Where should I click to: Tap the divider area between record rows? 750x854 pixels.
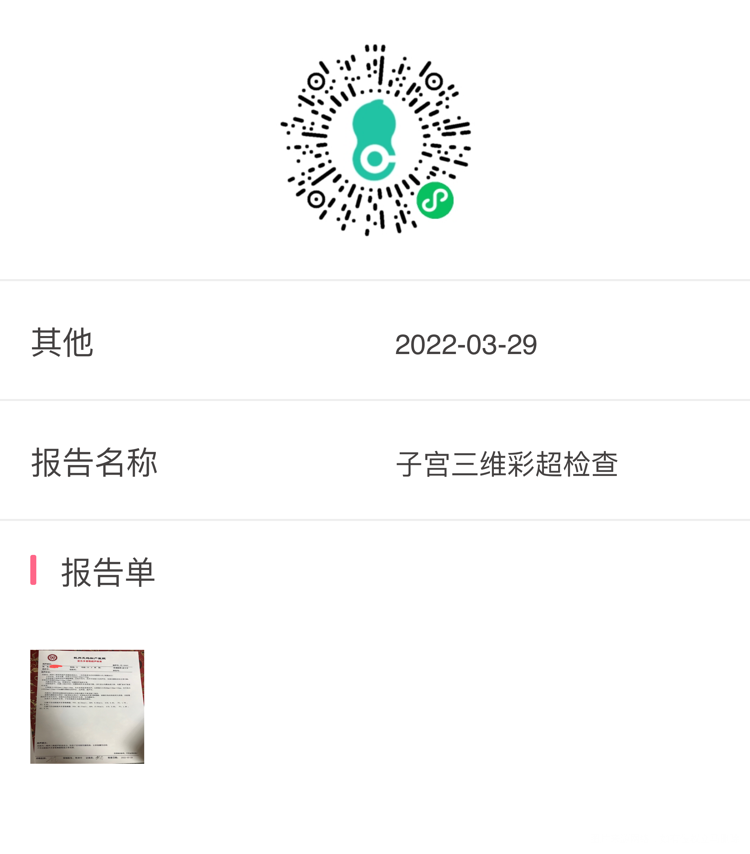(375, 400)
